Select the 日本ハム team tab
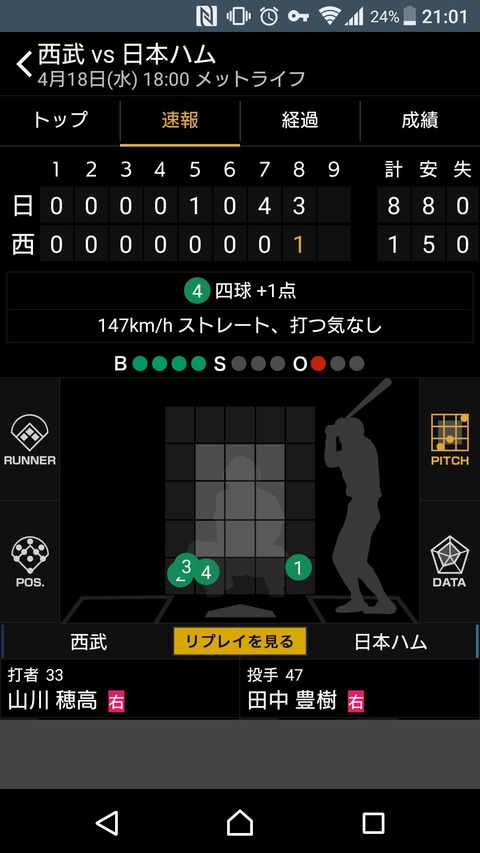480x853 pixels. coord(391,642)
